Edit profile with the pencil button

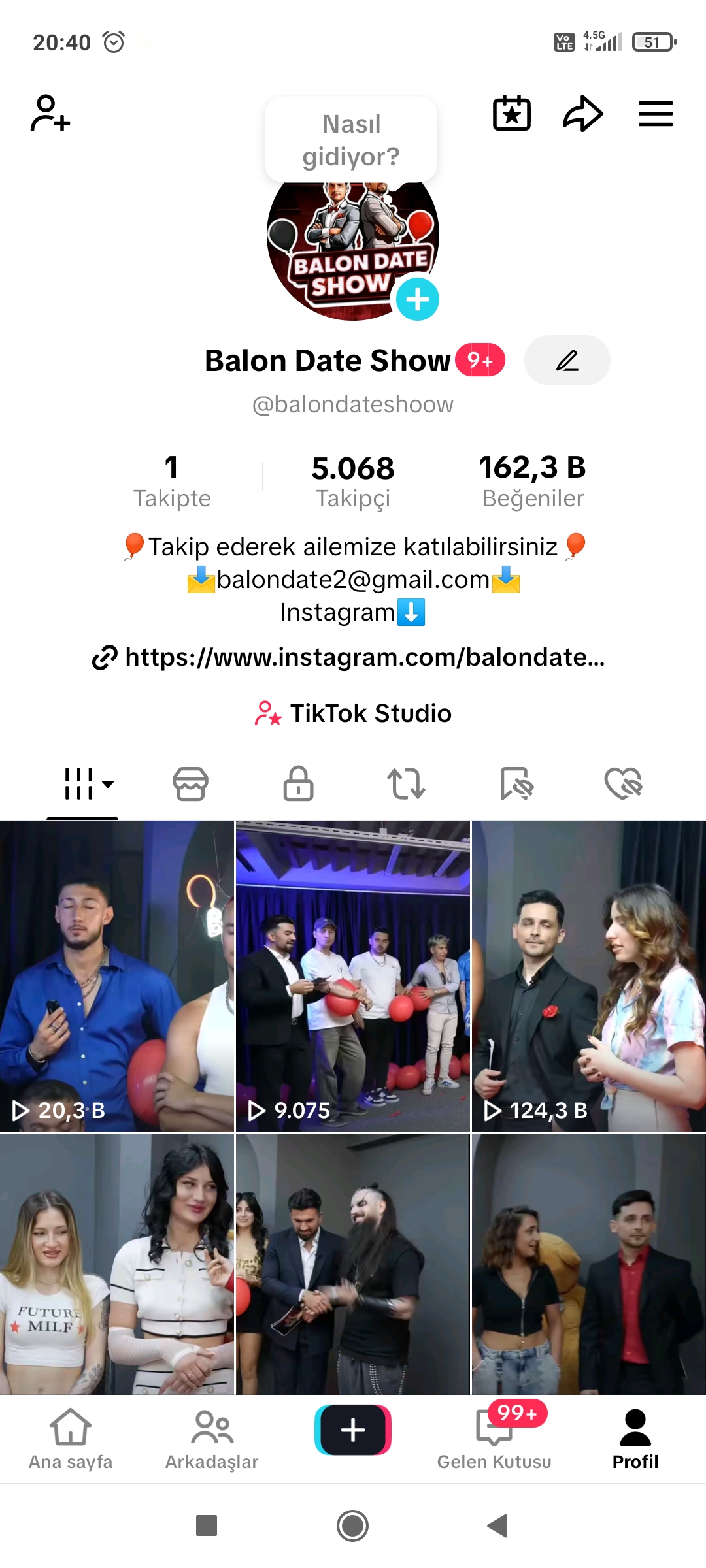[x=567, y=361]
